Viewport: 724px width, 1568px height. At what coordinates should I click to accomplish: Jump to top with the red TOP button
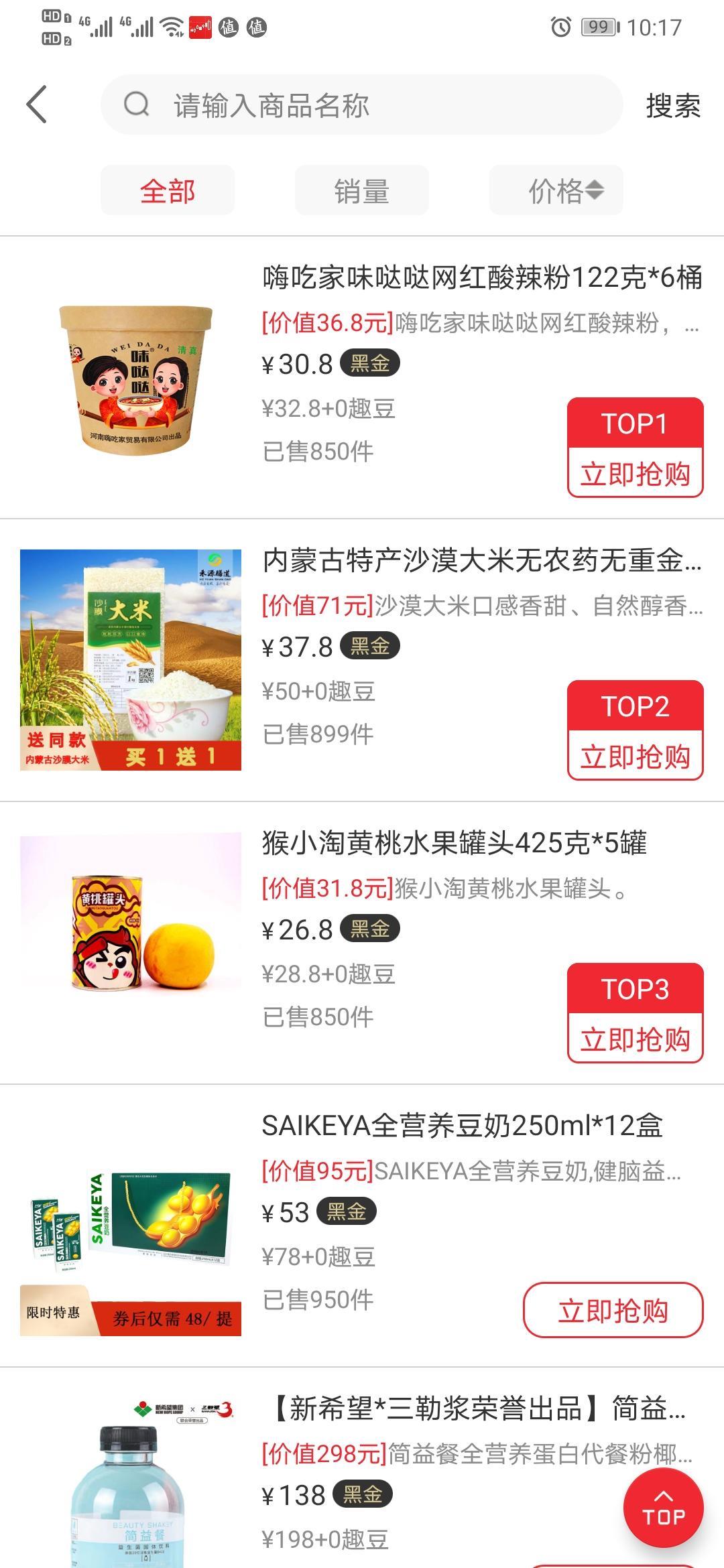[663, 1508]
